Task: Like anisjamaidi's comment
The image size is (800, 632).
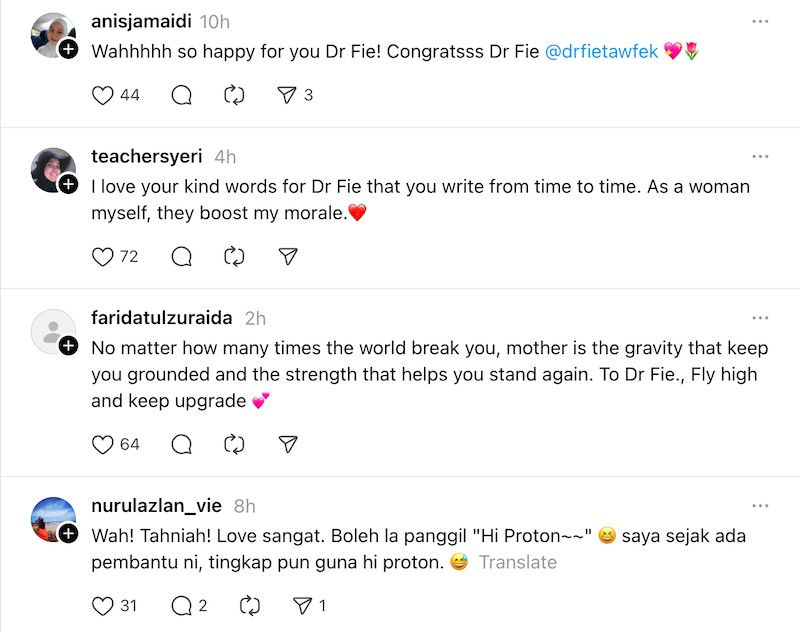Action: click(x=103, y=95)
